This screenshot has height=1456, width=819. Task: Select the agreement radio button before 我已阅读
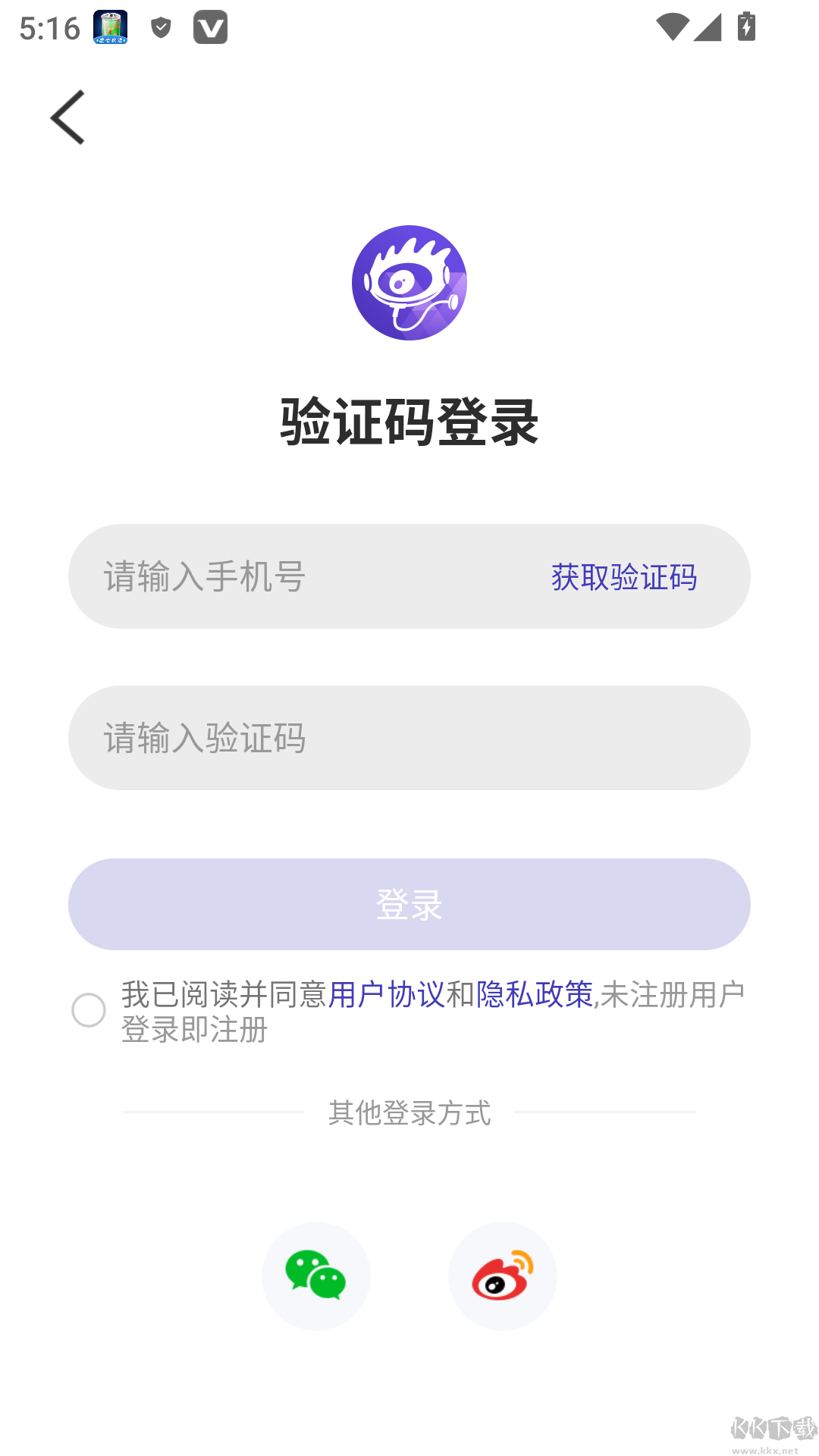coord(89,1011)
